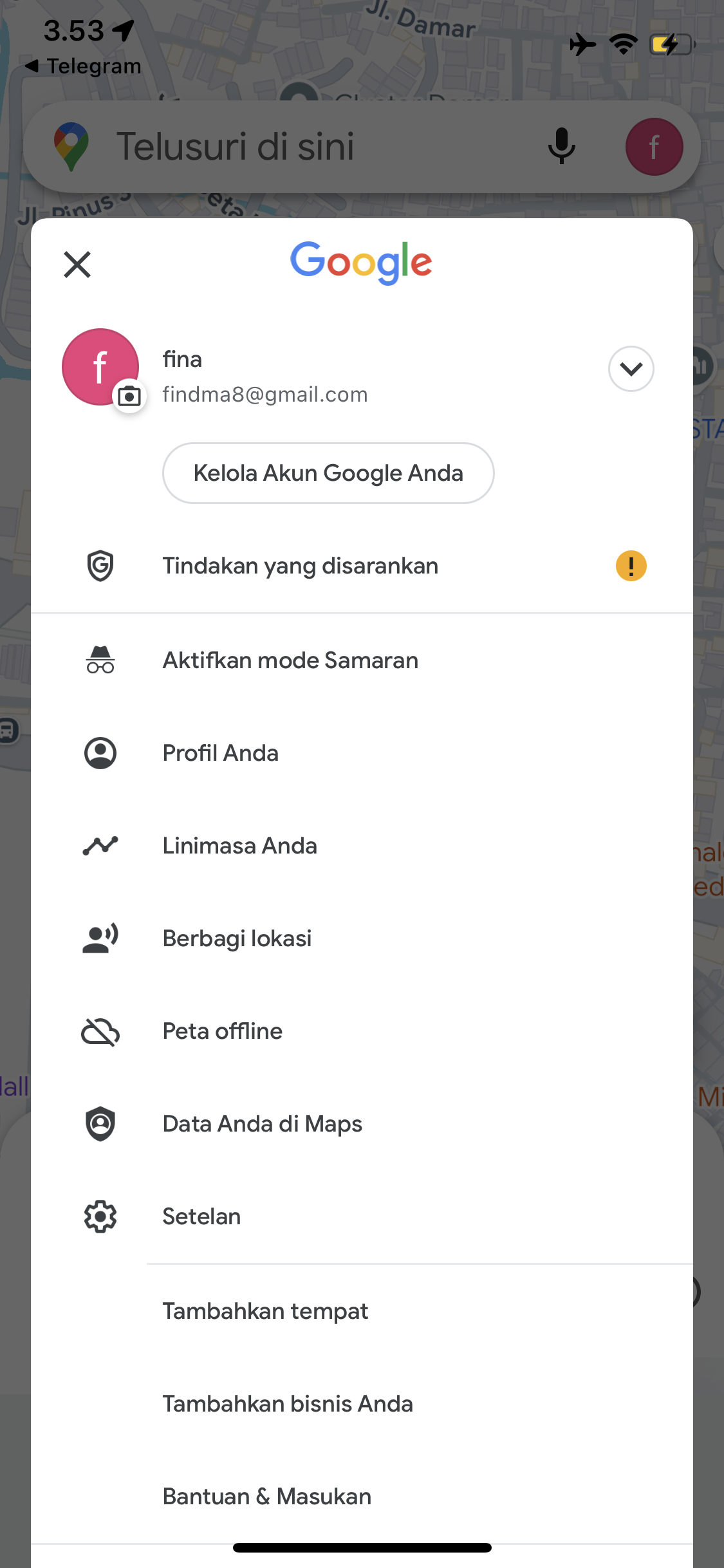Open Bantuan & Masukan
The image size is (724, 1568).
tap(362, 1497)
